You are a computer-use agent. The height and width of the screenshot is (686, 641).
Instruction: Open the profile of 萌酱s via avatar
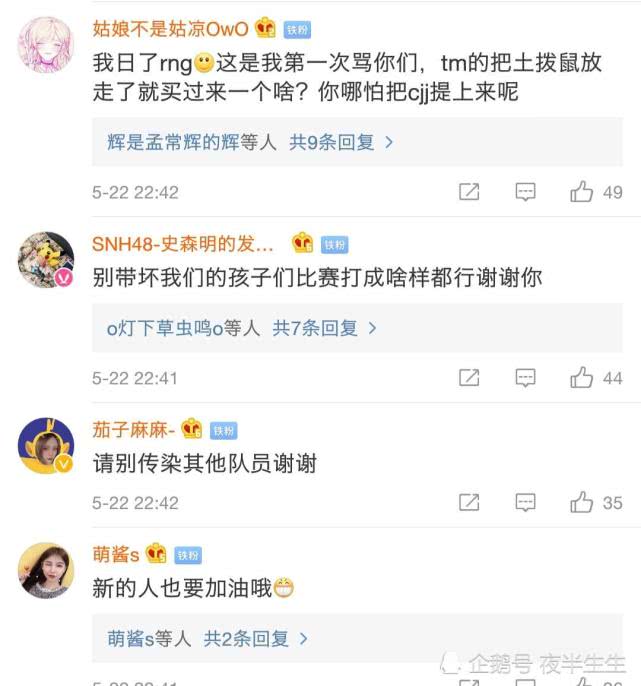[46, 570]
